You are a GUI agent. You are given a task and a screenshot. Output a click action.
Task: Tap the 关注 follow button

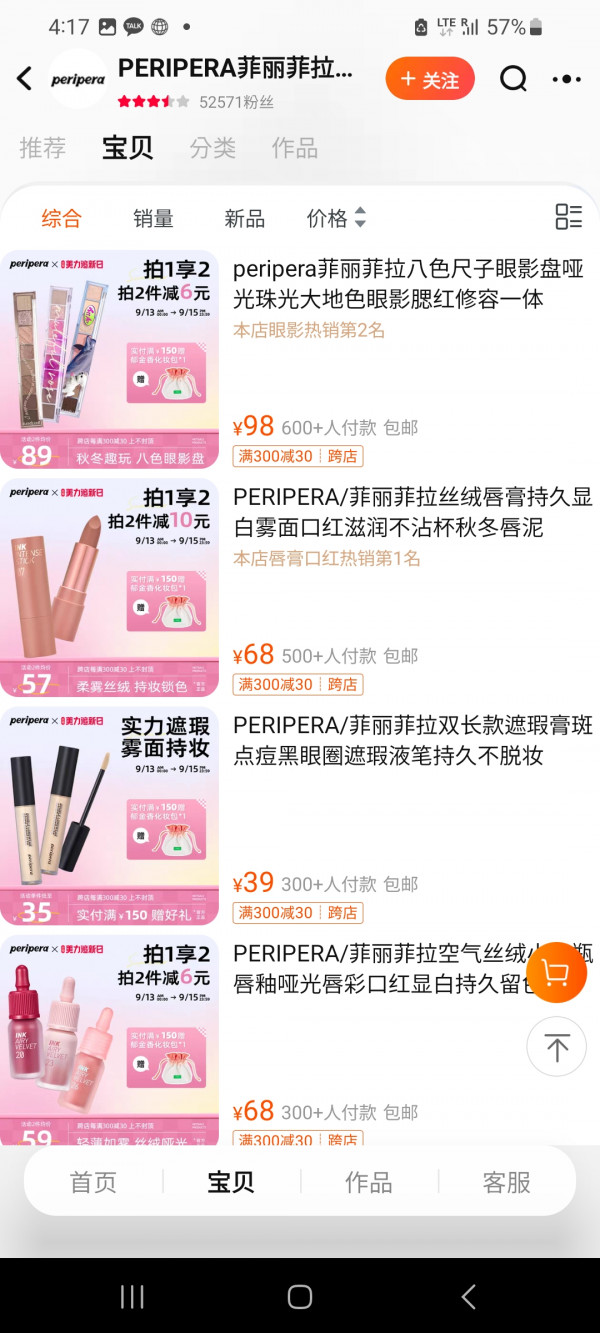(430, 79)
